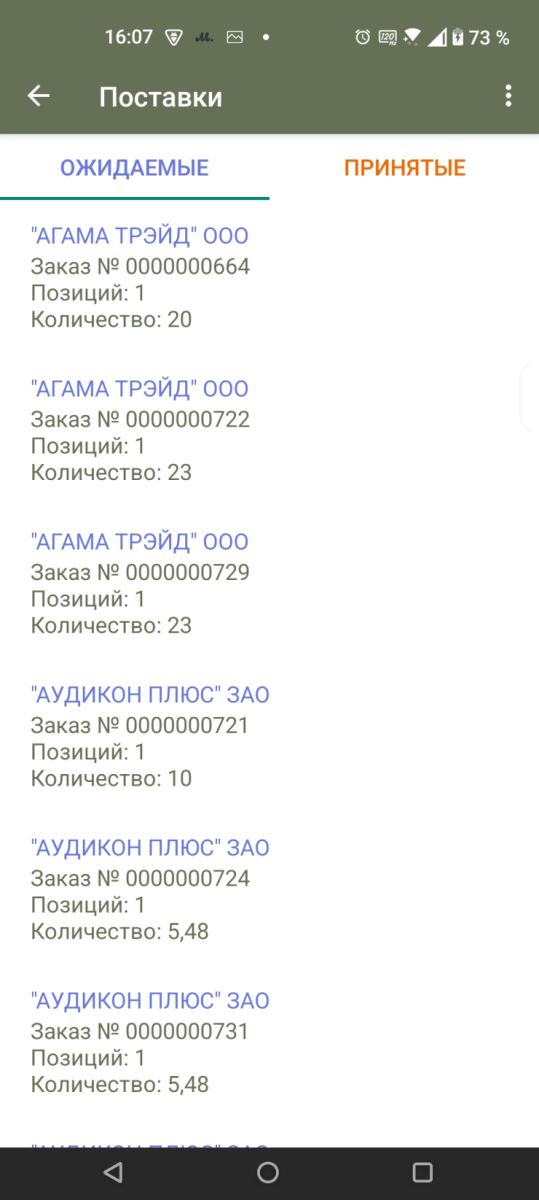Viewport: 539px width, 1200px height.
Task: Switch to the ПРИНЯТЫЕ tab
Action: [405, 167]
